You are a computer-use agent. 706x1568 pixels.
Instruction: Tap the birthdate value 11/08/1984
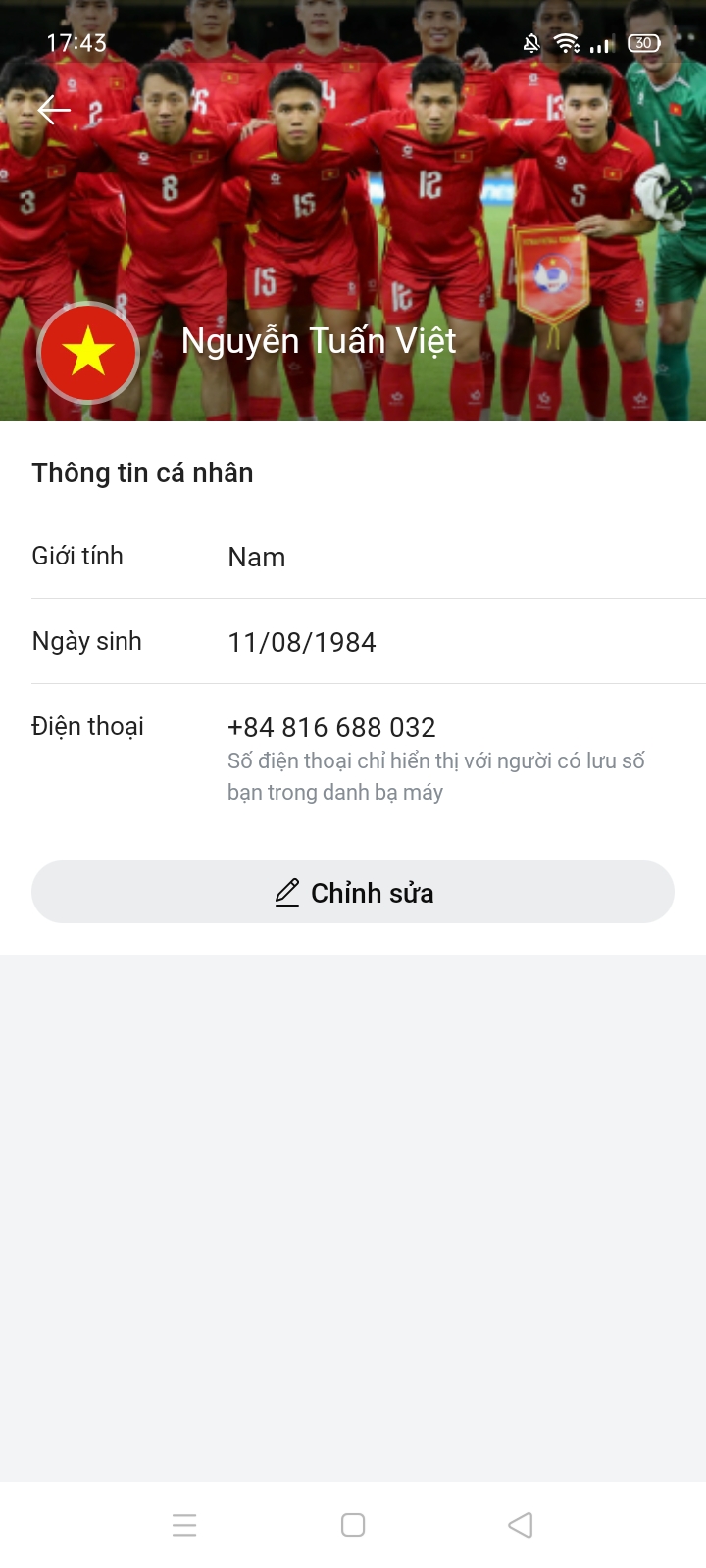tap(303, 642)
